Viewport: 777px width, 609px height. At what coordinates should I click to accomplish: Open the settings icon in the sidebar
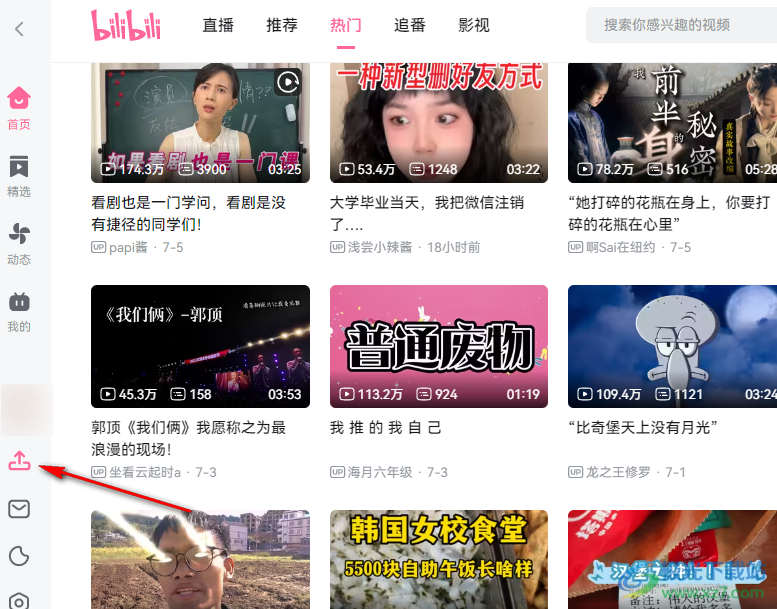pyautogui.click(x=19, y=601)
